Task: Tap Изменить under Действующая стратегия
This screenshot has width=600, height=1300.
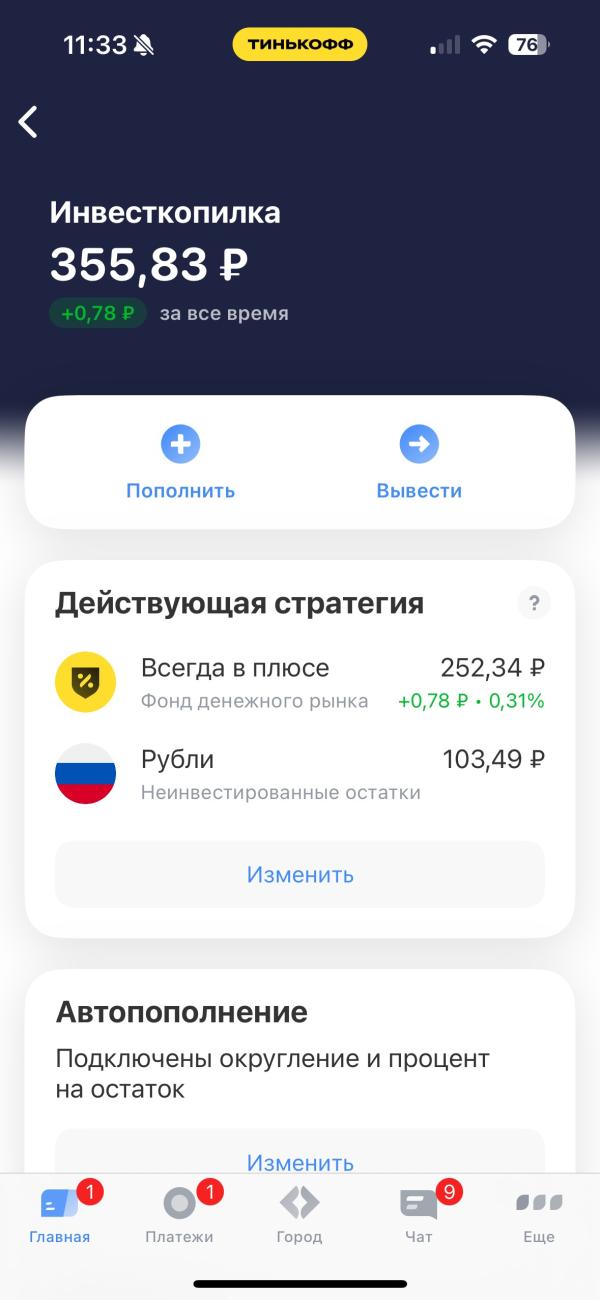Action: pyautogui.click(x=299, y=874)
